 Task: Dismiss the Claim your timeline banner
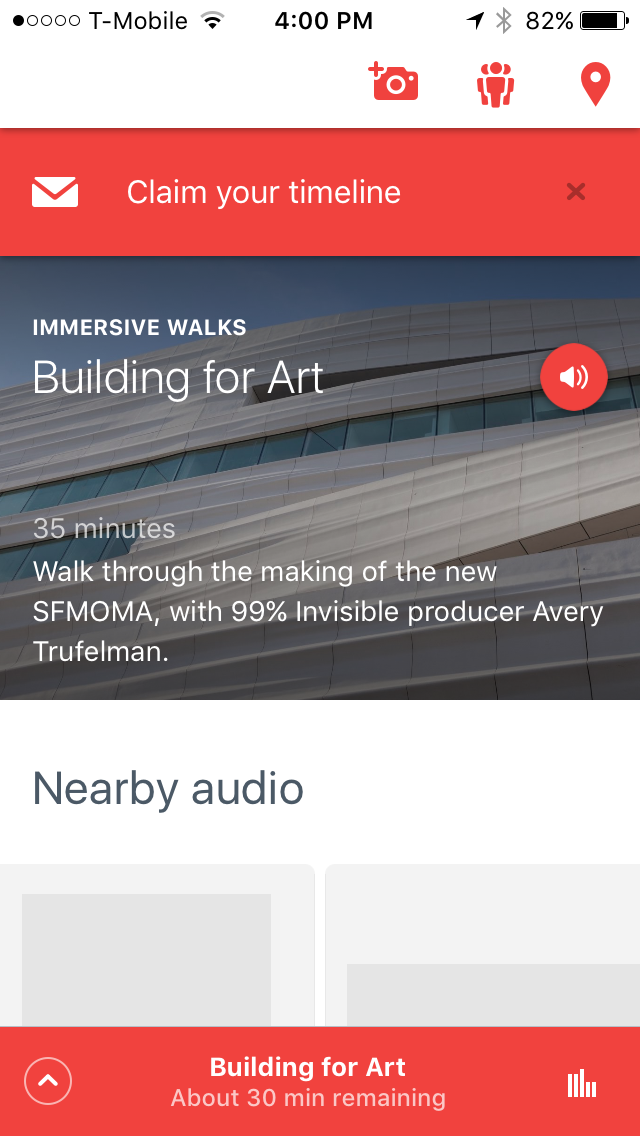click(575, 191)
